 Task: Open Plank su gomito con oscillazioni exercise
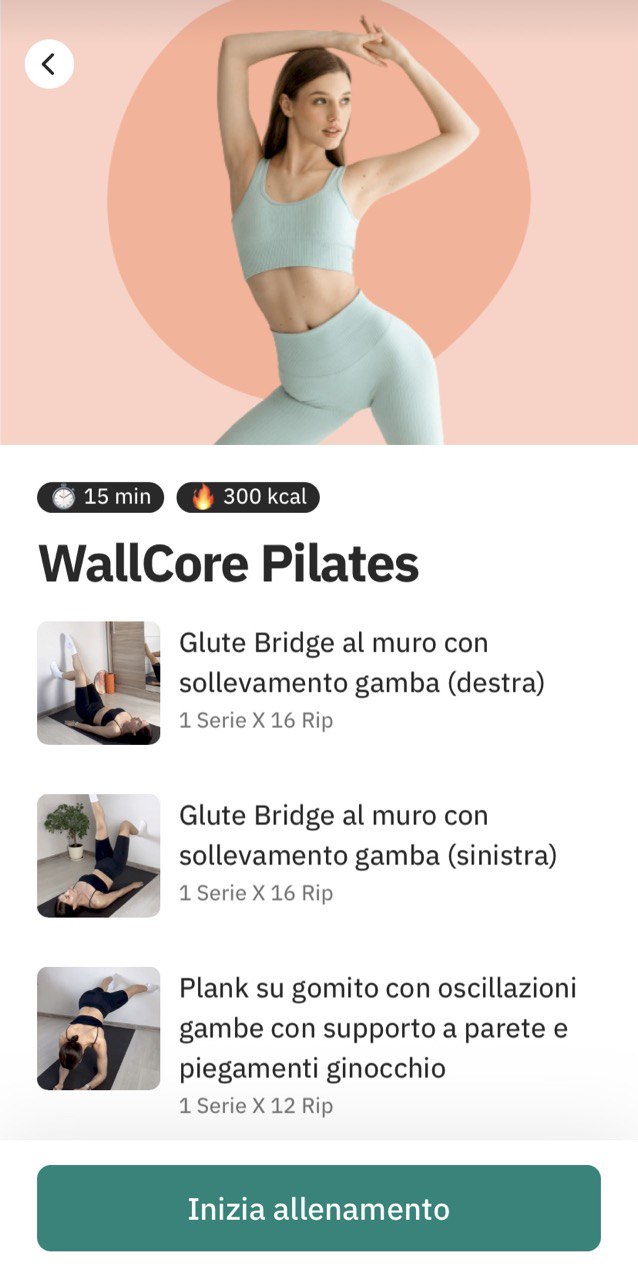click(377, 1028)
